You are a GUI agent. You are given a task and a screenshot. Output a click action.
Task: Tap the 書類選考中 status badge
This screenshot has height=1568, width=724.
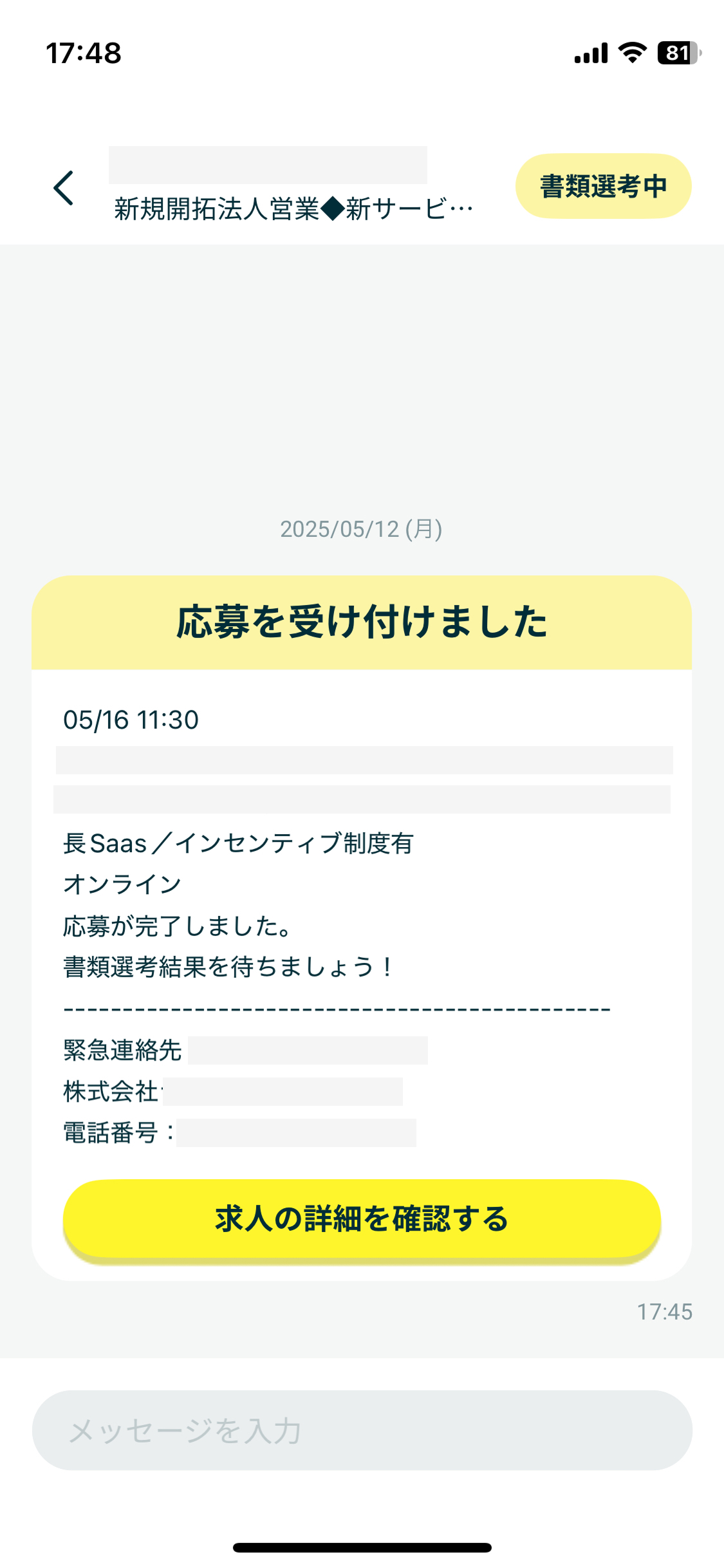click(603, 186)
